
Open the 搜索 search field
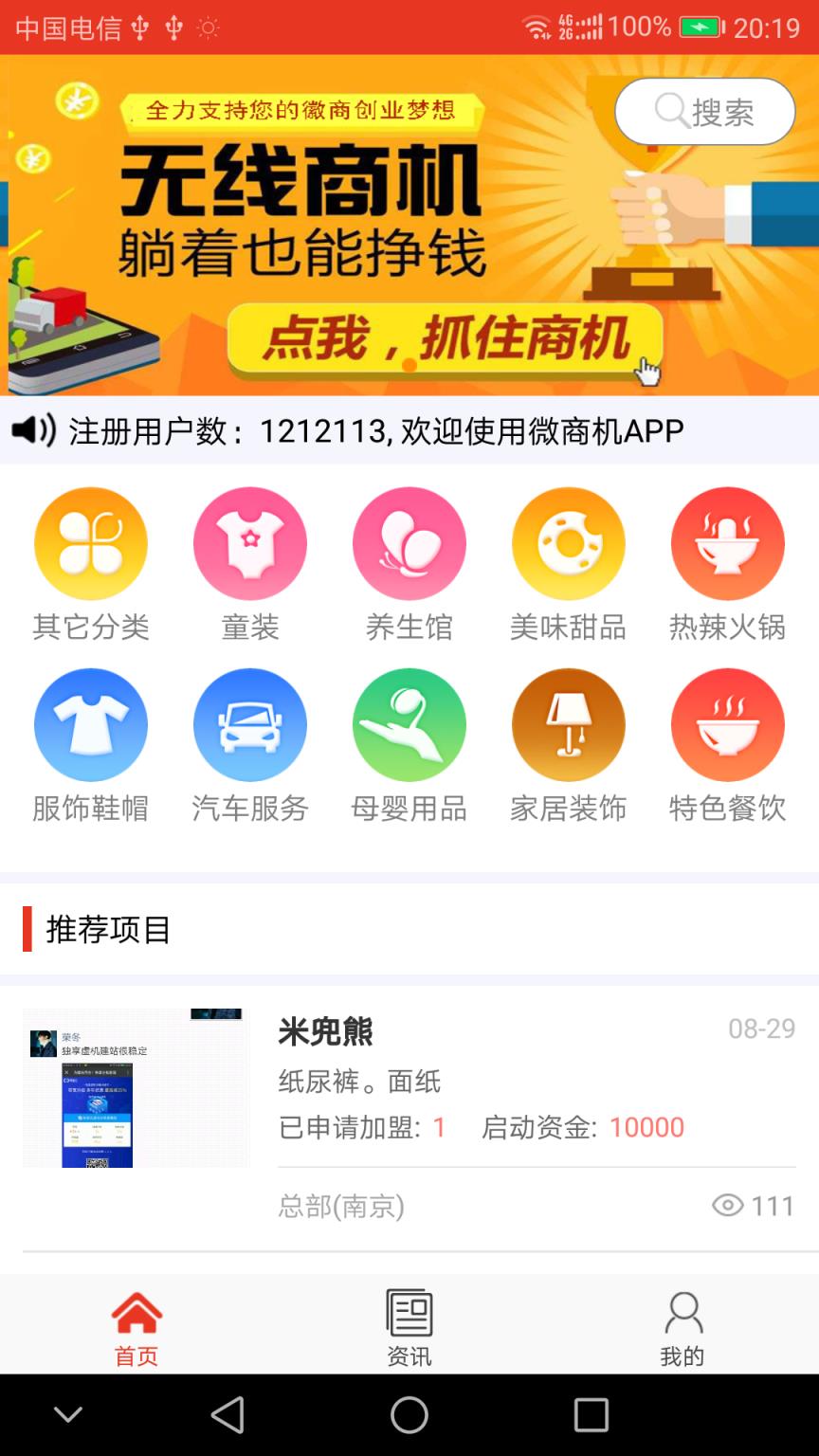coord(703,112)
